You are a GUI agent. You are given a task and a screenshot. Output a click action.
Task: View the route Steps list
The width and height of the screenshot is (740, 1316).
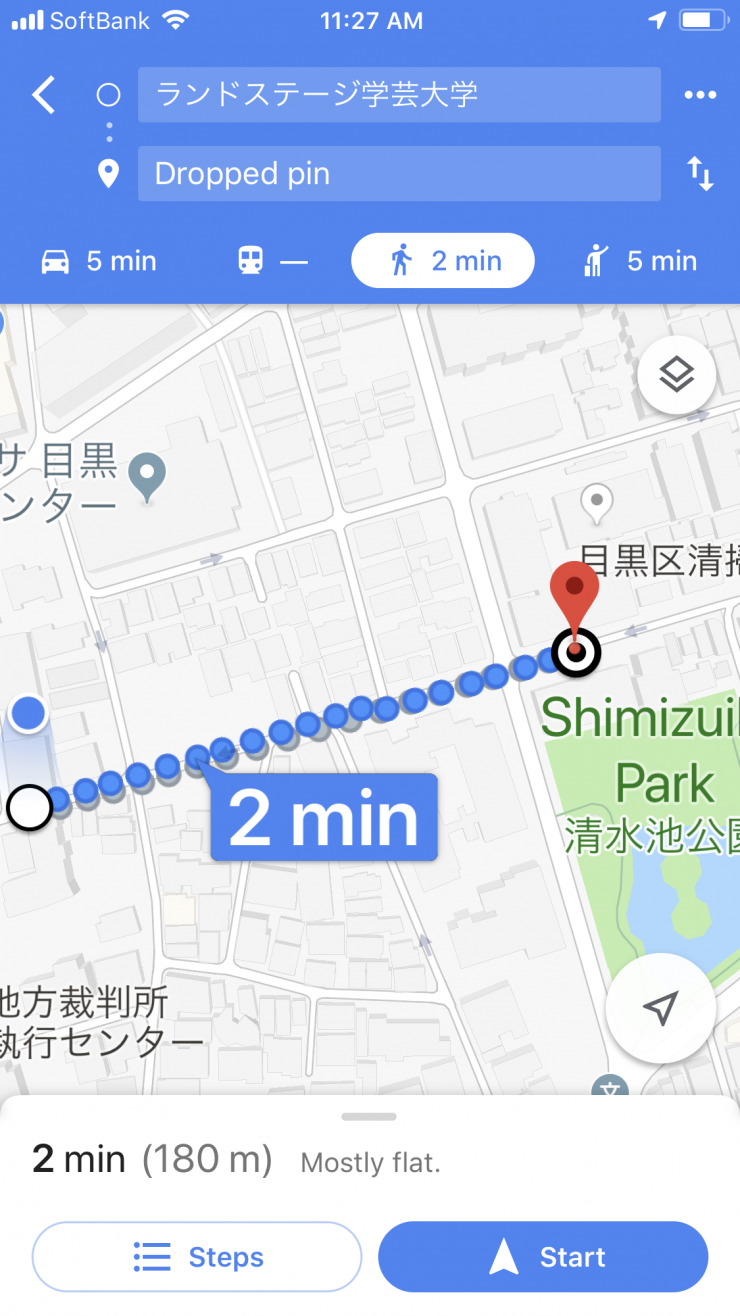point(197,1257)
